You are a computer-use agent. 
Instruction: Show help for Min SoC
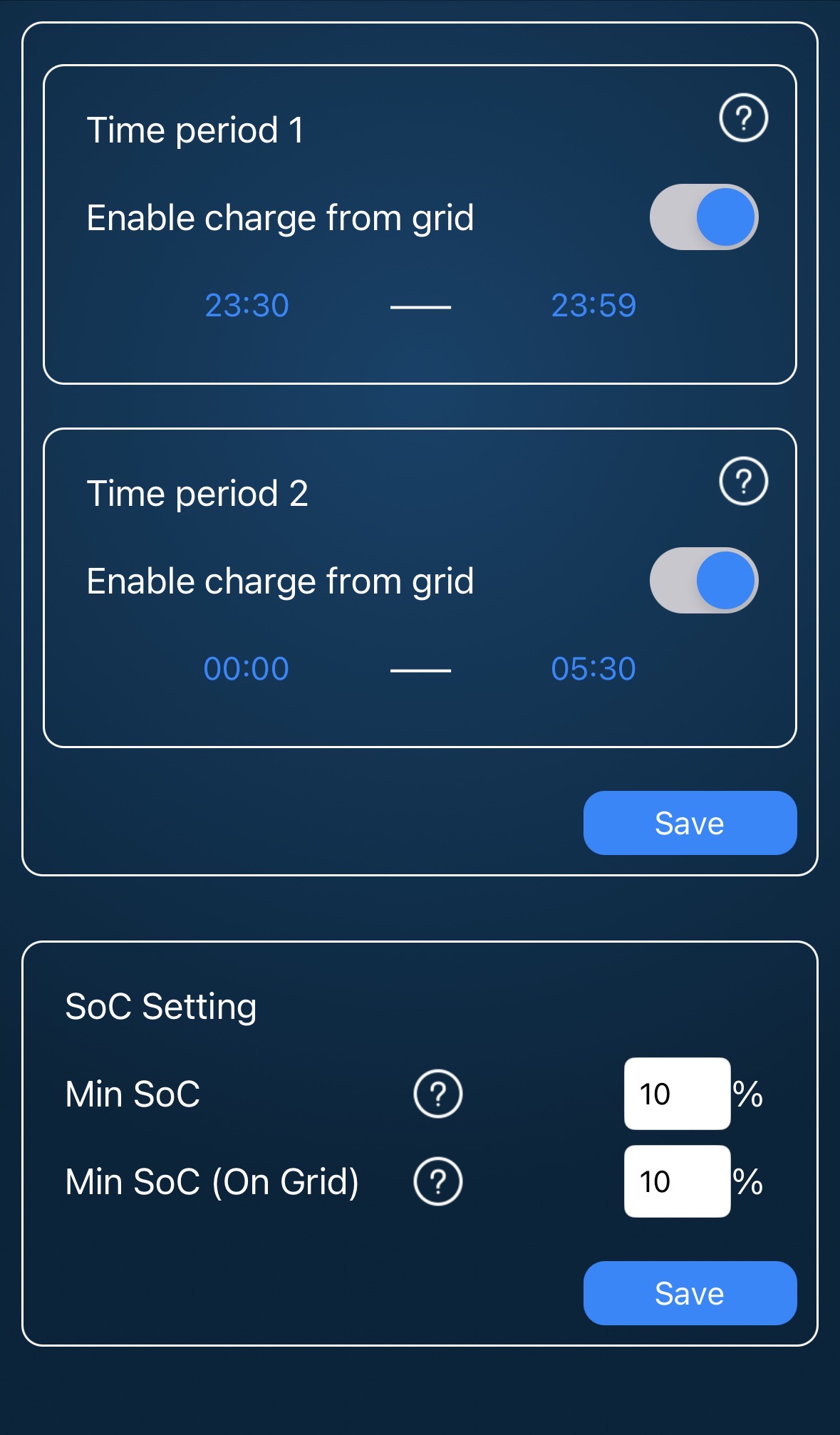tap(438, 1094)
